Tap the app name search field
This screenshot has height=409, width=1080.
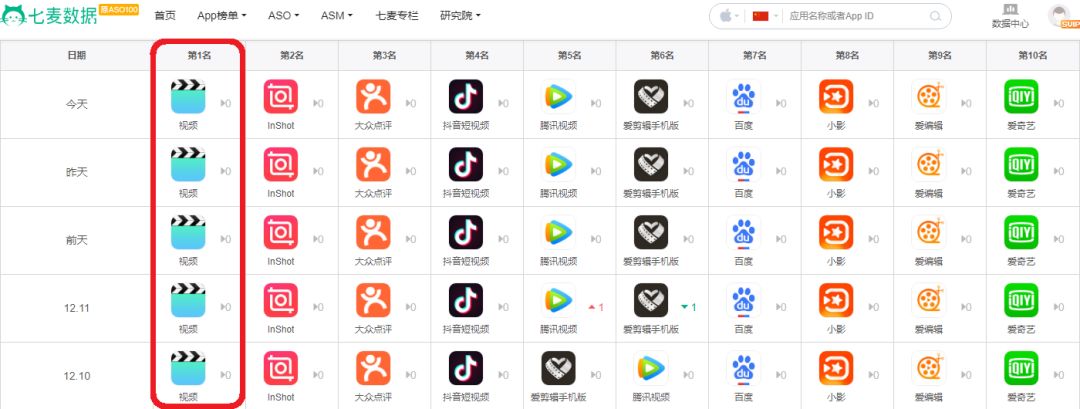click(855, 16)
